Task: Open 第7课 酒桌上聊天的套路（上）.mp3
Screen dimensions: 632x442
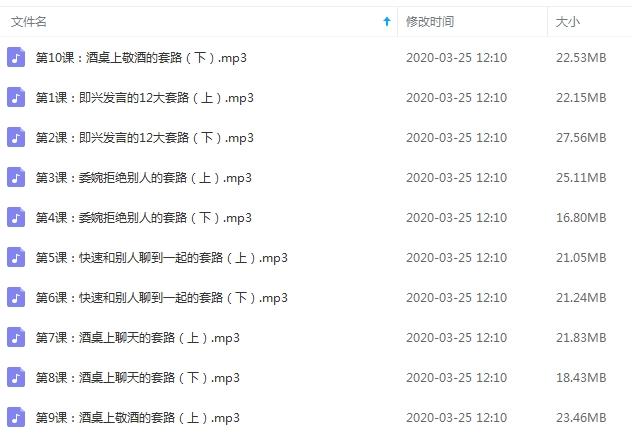Action: [x=137, y=338]
